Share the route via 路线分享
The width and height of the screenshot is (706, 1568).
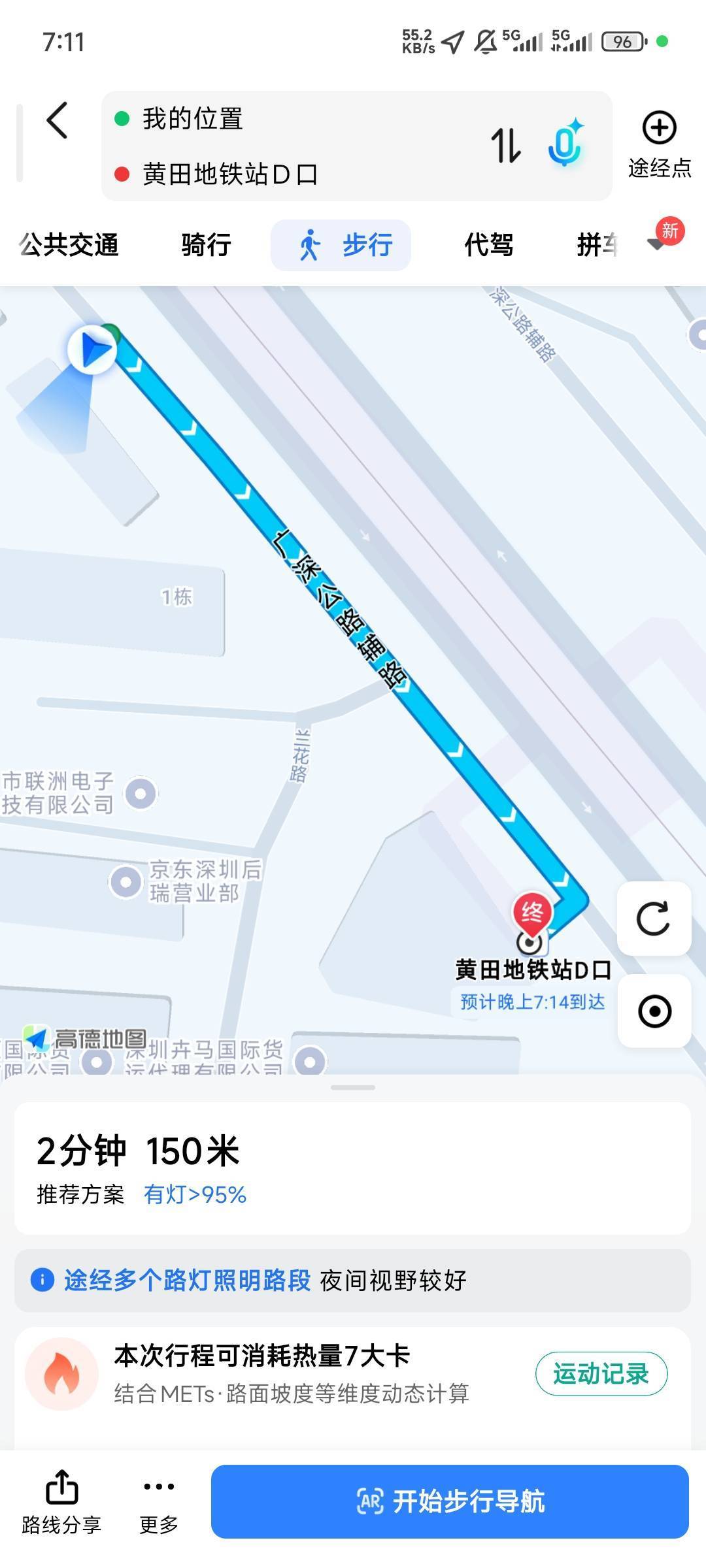coord(61,1501)
